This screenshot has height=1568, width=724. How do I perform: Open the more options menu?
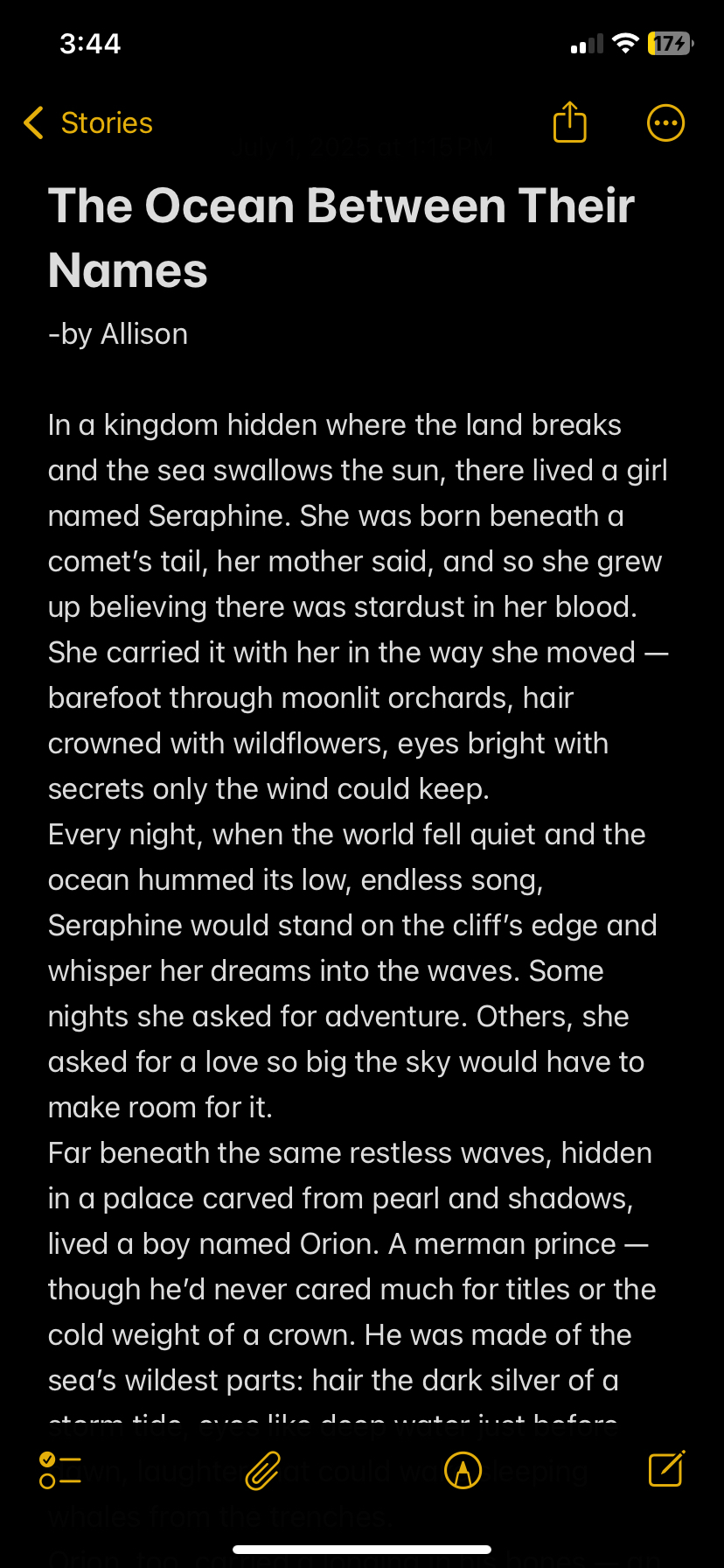[x=665, y=123]
